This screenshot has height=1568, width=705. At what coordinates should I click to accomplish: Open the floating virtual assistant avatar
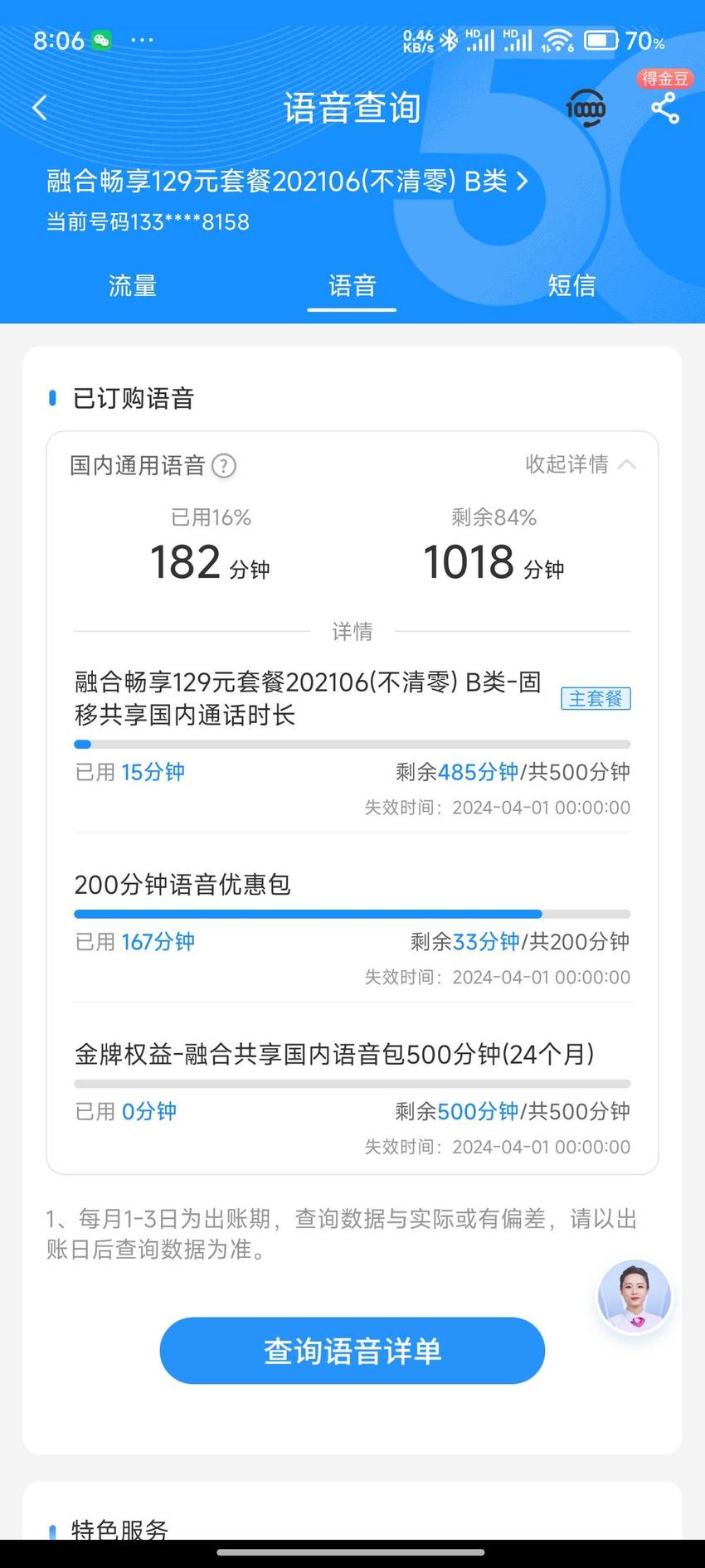pyautogui.click(x=635, y=1297)
